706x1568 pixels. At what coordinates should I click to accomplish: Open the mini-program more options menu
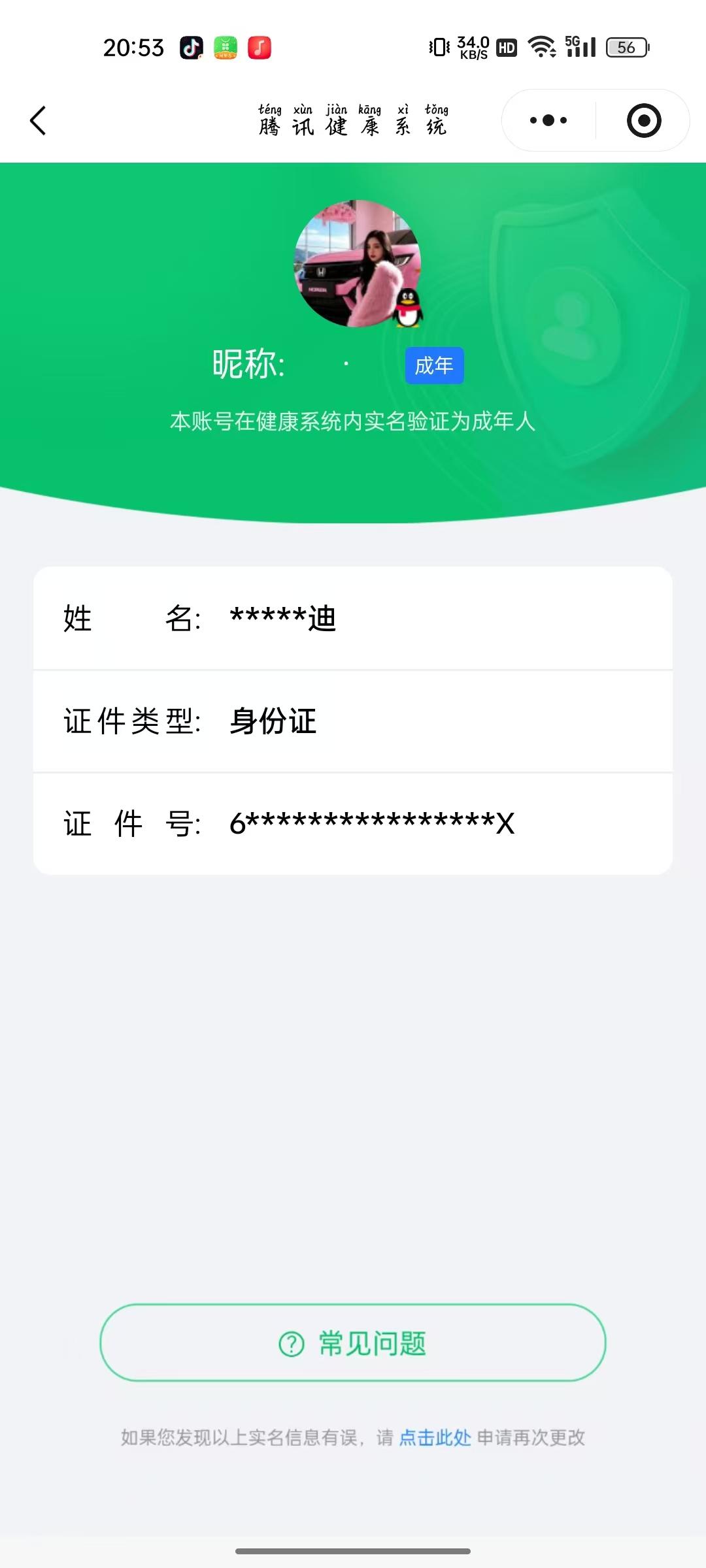point(548,120)
